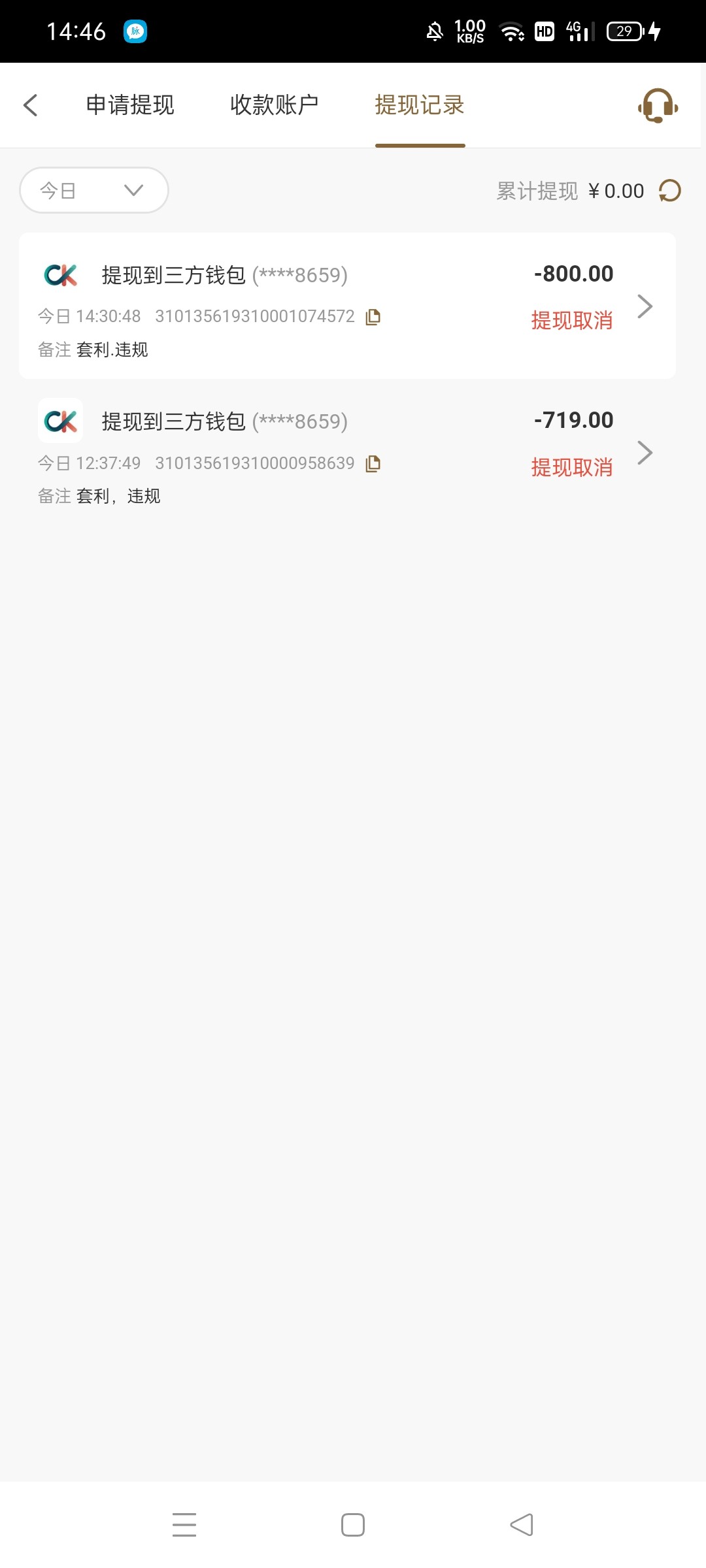
Task: Refresh the 累计提现 total
Action: [669, 191]
